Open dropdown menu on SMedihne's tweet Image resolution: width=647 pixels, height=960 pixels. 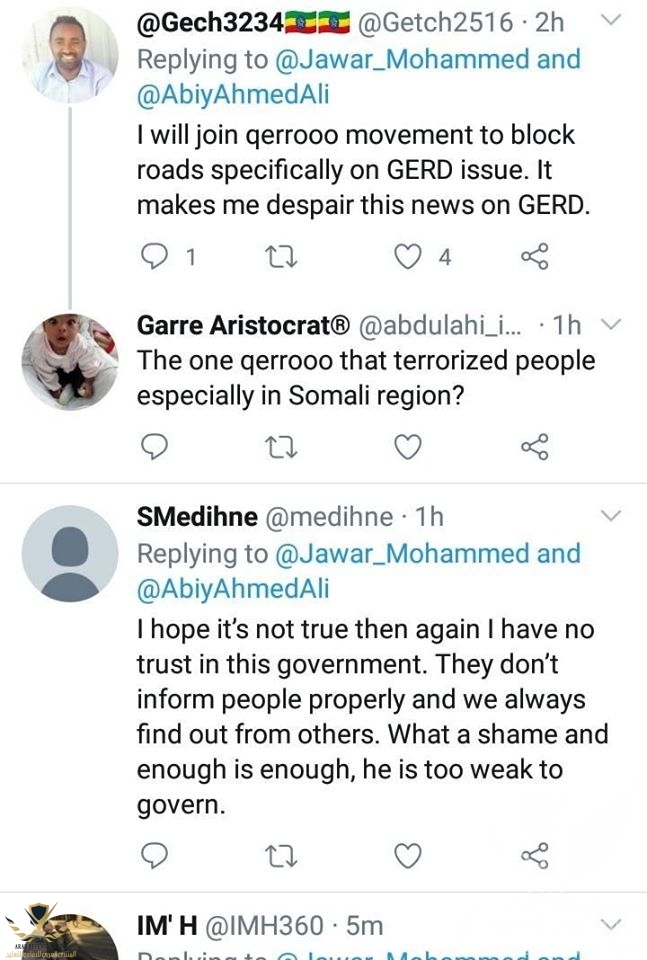(611, 516)
